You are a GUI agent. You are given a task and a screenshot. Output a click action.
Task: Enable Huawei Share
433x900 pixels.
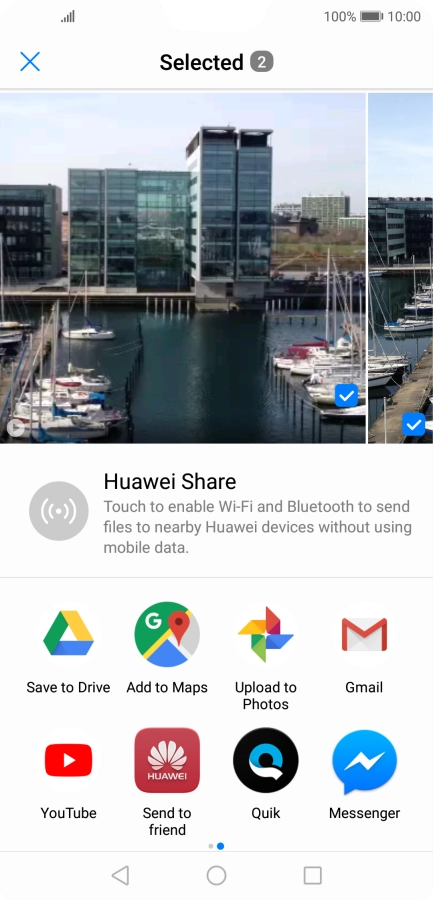pyautogui.click(x=59, y=511)
